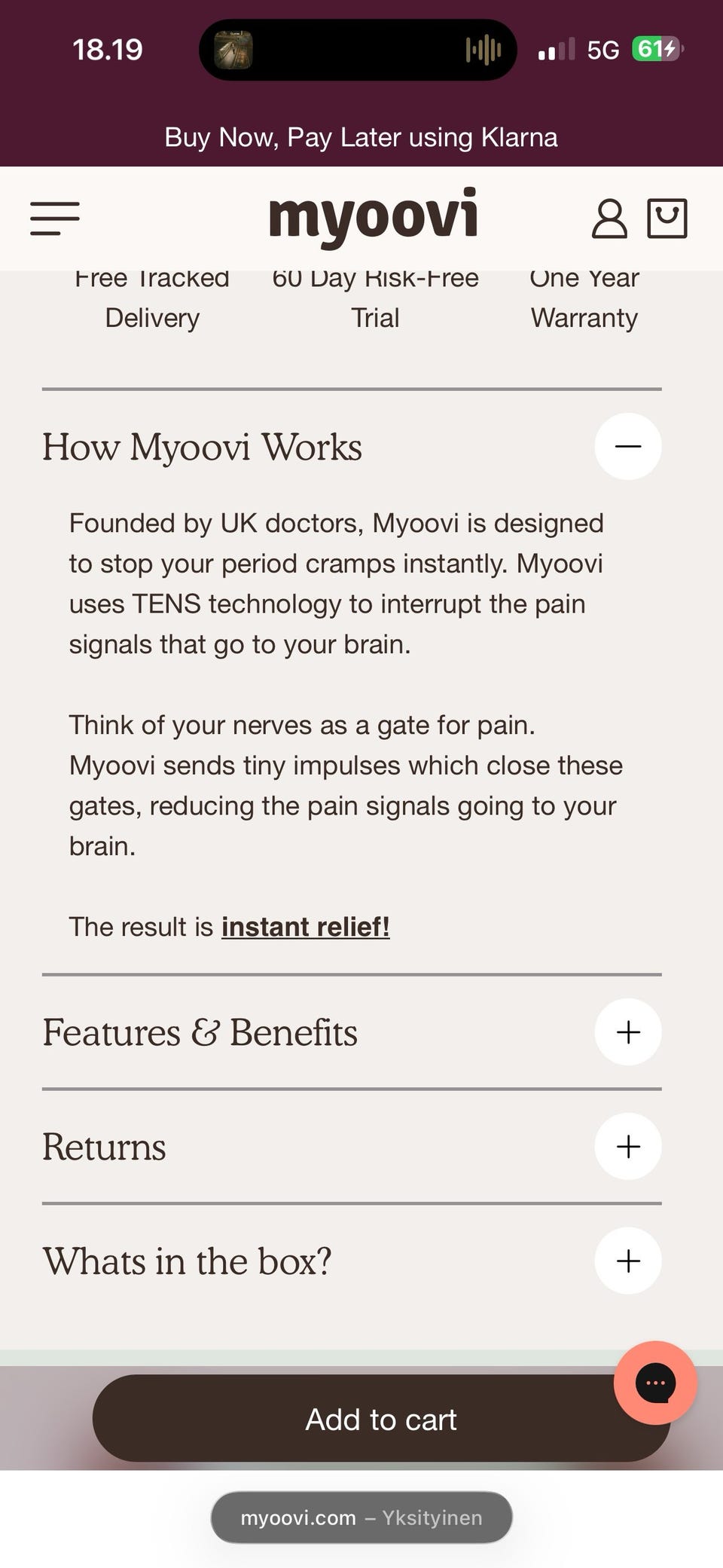Open the shopping bag
Viewport: 723px width, 1568px height.
click(x=667, y=219)
